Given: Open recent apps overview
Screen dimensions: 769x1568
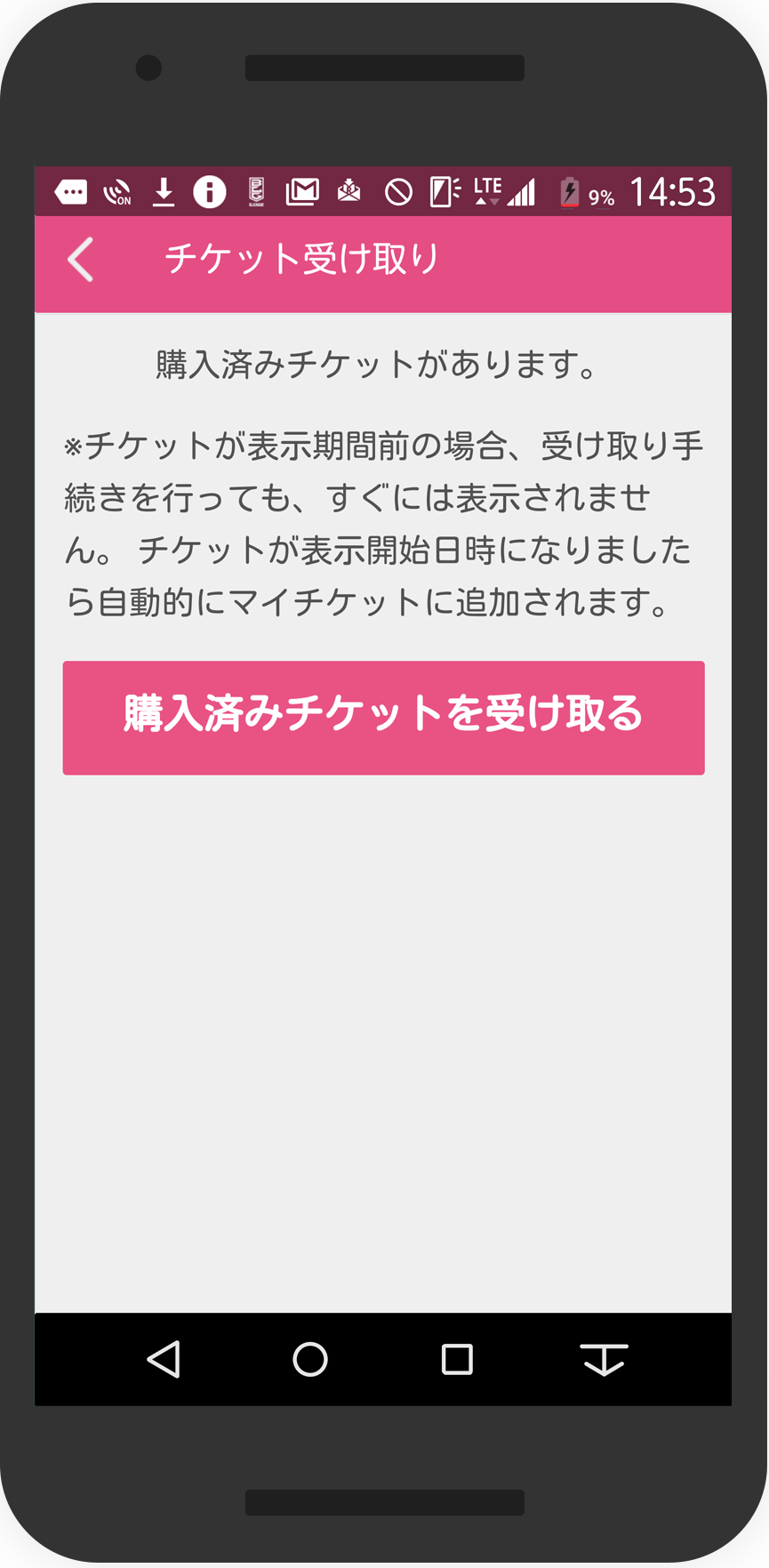Looking at the screenshot, I should (x=457, y=1359).
